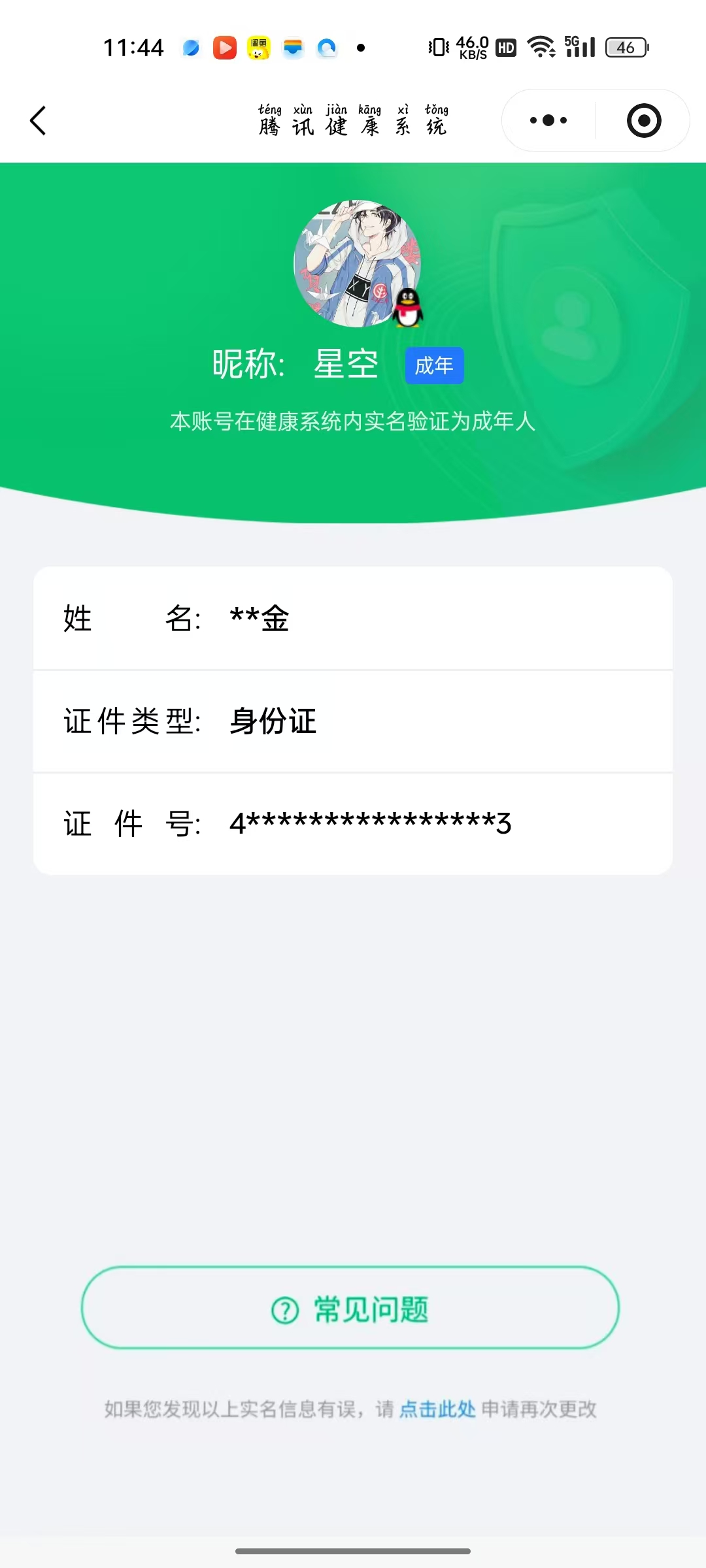706x1568 pixels.
Task: Tap the Wi-Fi icon in the status bar
Action: tap(541, 46)
